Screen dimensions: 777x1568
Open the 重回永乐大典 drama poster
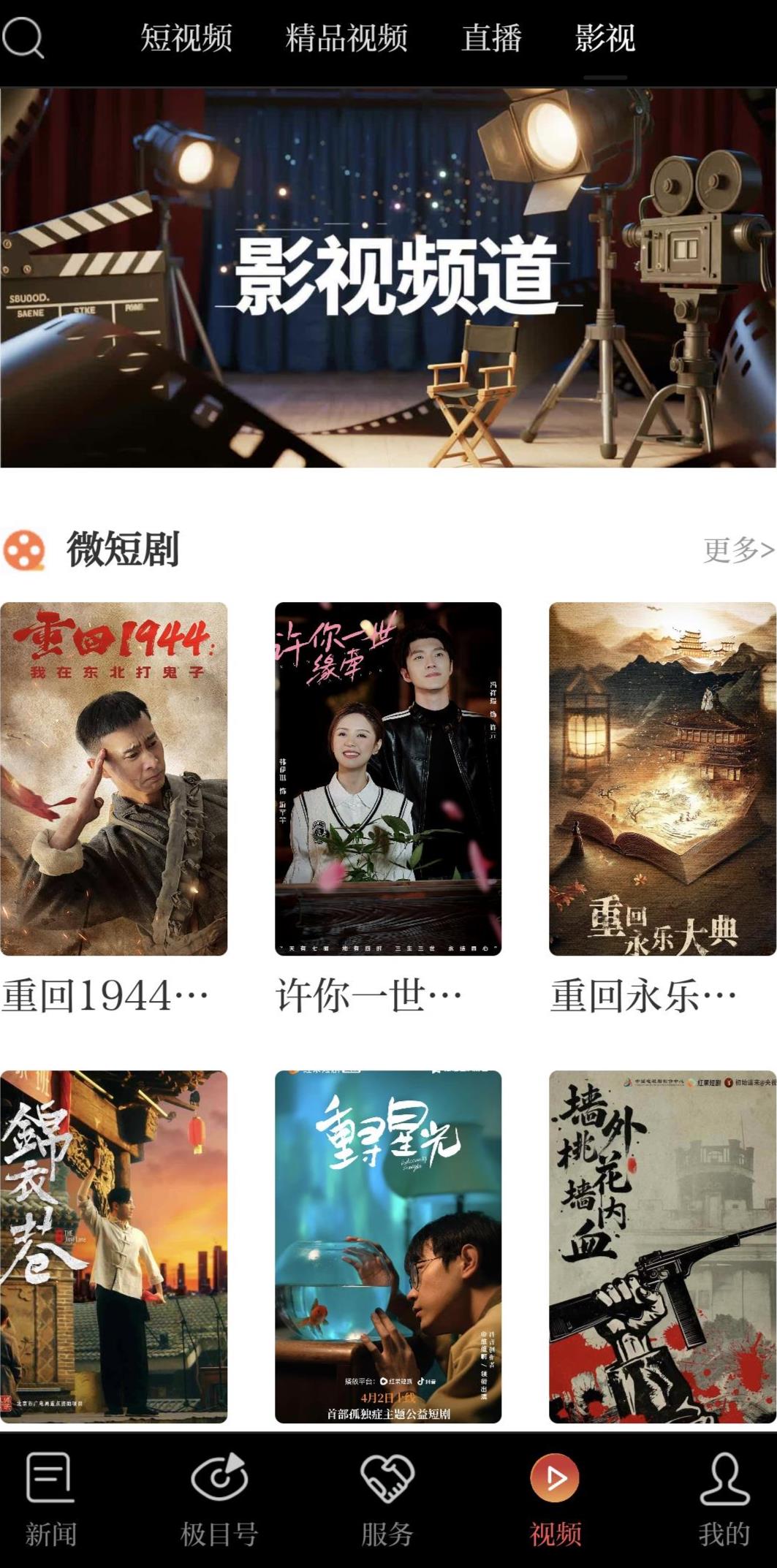pyautogui.click(x=662, y=779)
